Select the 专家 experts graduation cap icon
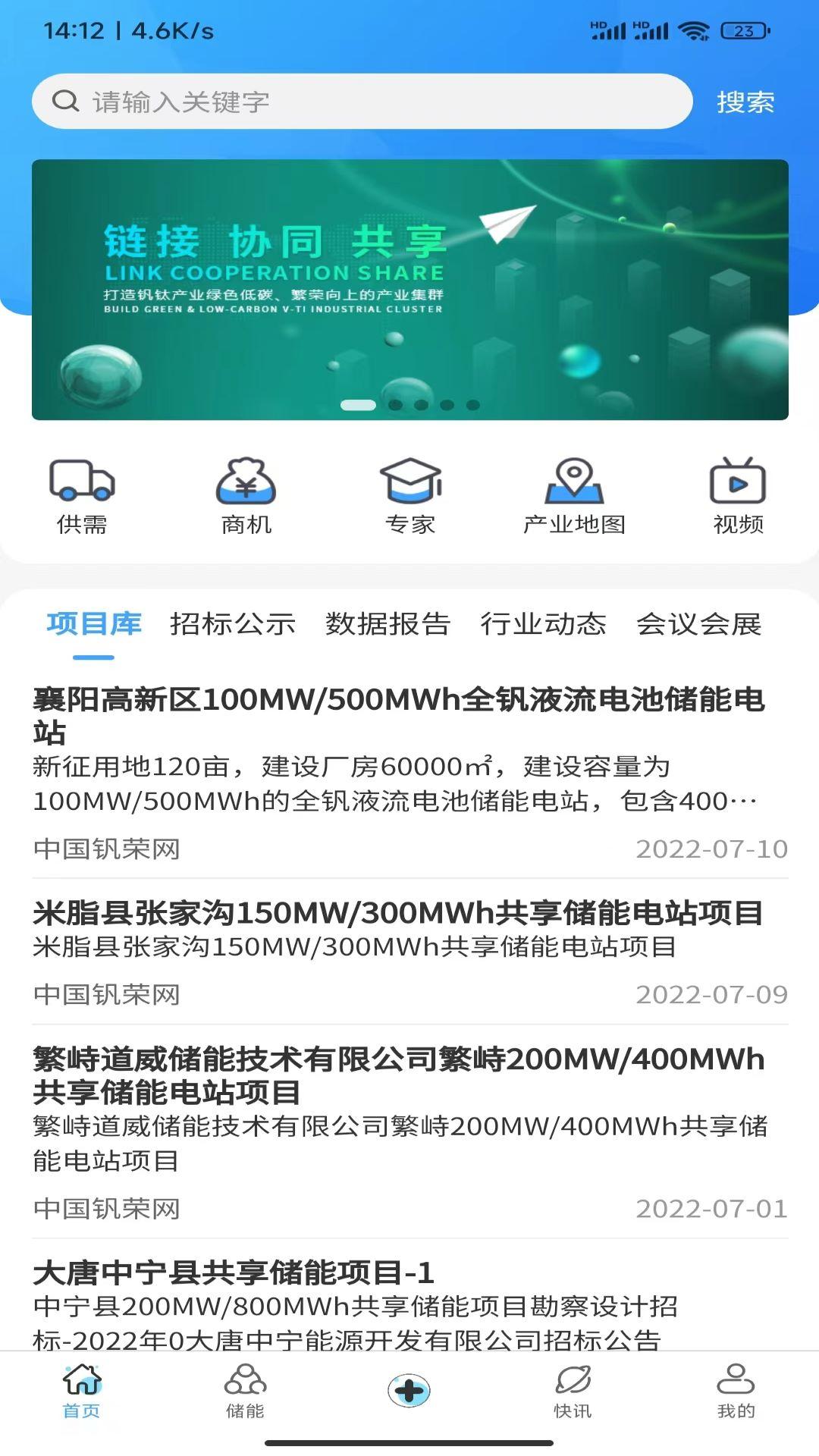819x1456 pixels. pos(409,494)
